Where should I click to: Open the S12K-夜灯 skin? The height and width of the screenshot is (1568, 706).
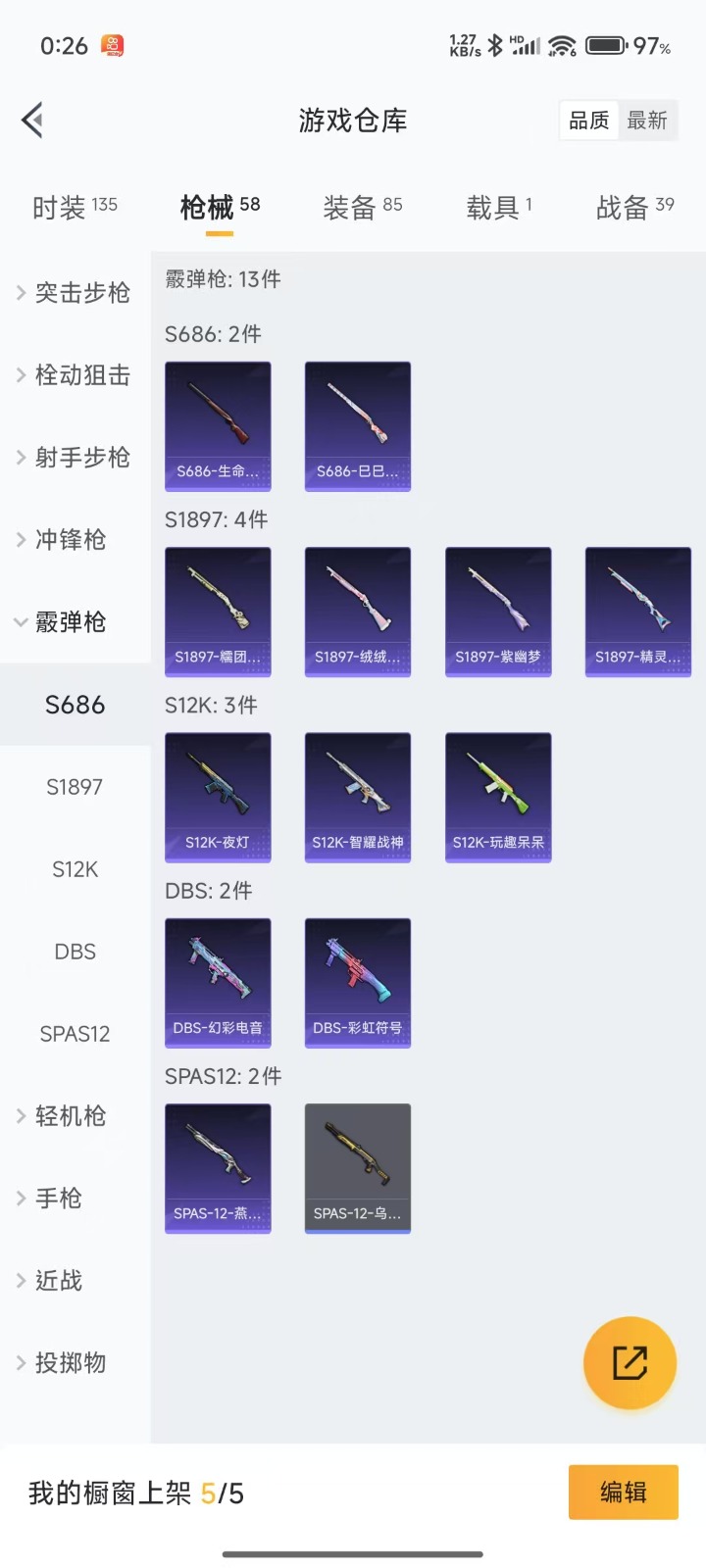(x=218, y=796)
